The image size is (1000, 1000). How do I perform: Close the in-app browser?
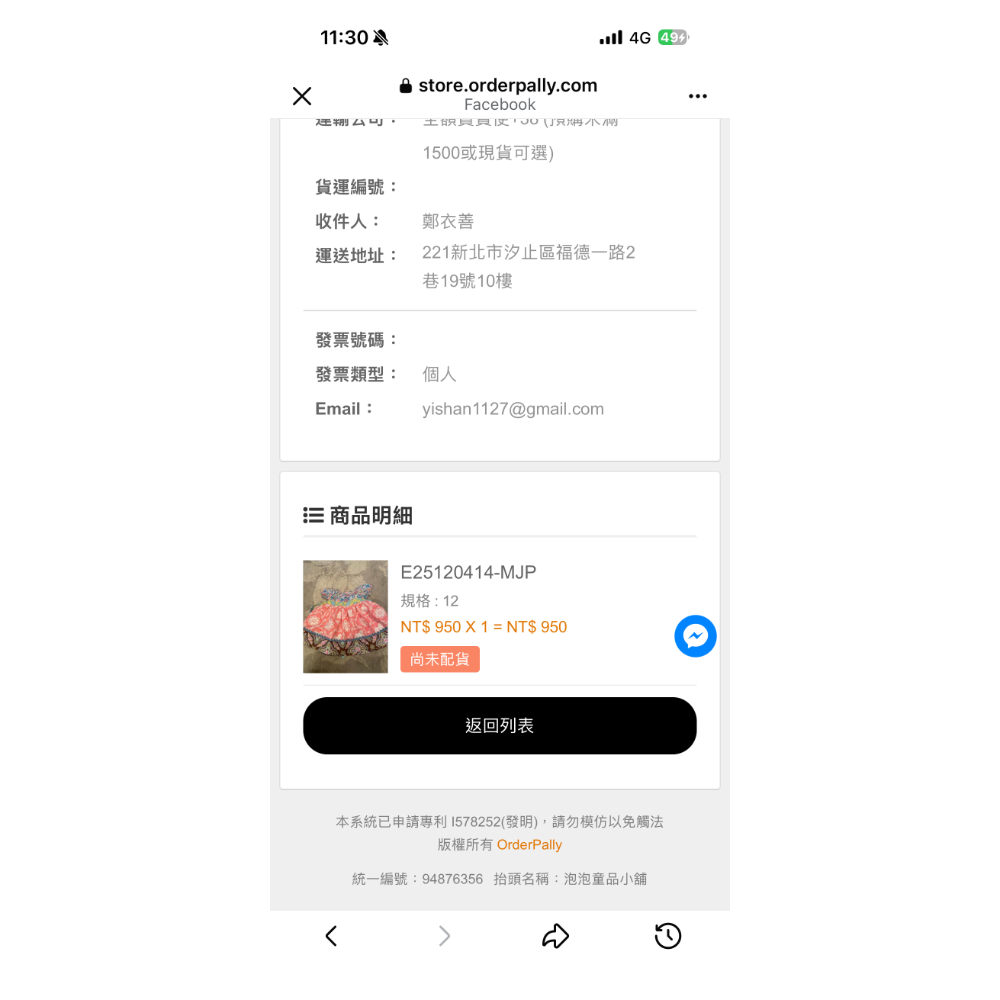pyautogui.click(x=302, y=96)
